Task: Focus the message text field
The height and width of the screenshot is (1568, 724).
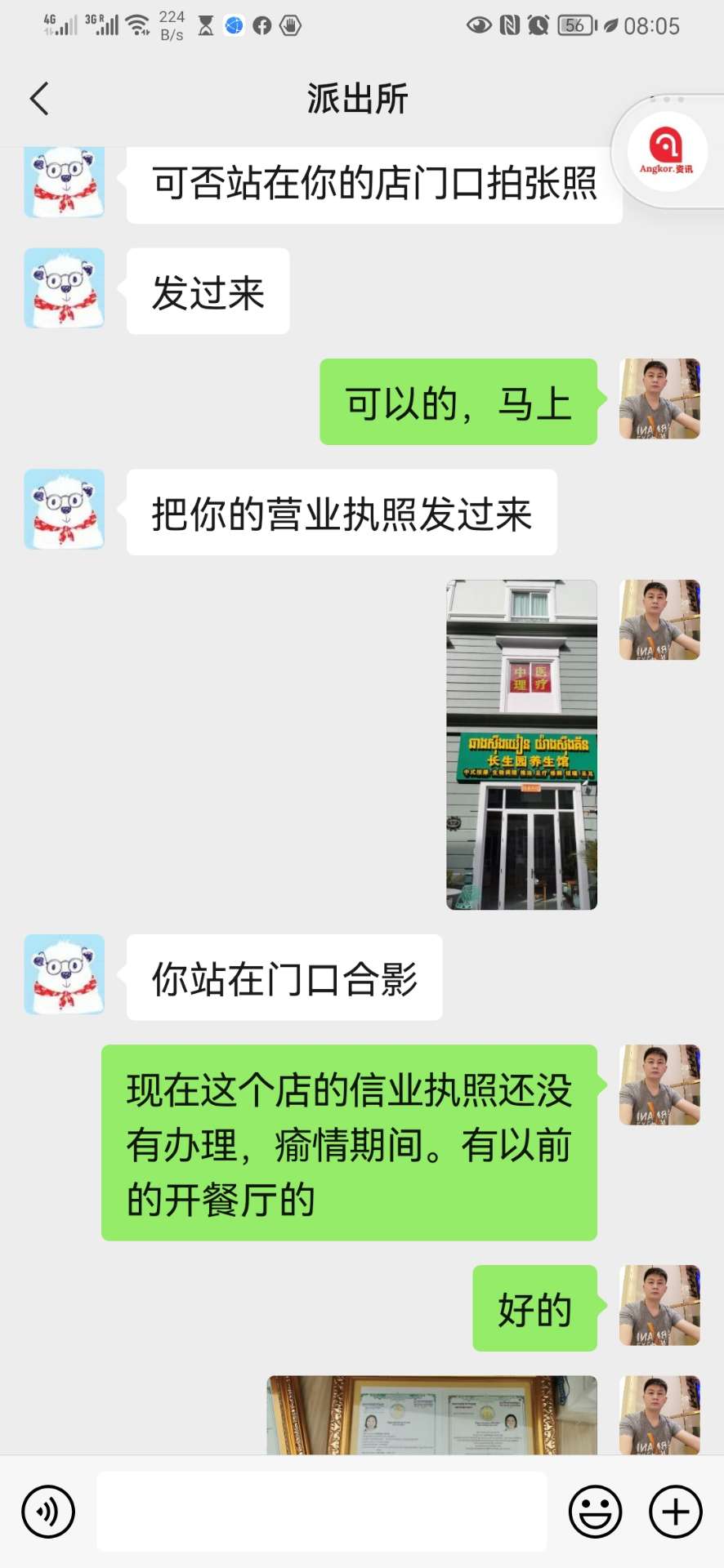Action: click(322, 1512)
